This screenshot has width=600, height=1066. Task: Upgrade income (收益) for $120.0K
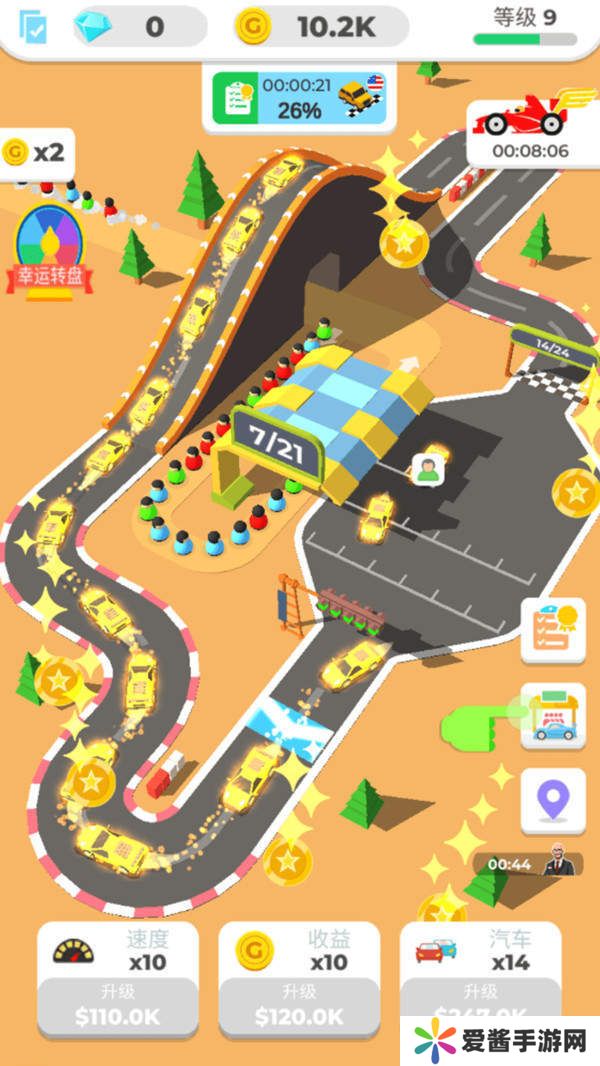pos(299,1004)
